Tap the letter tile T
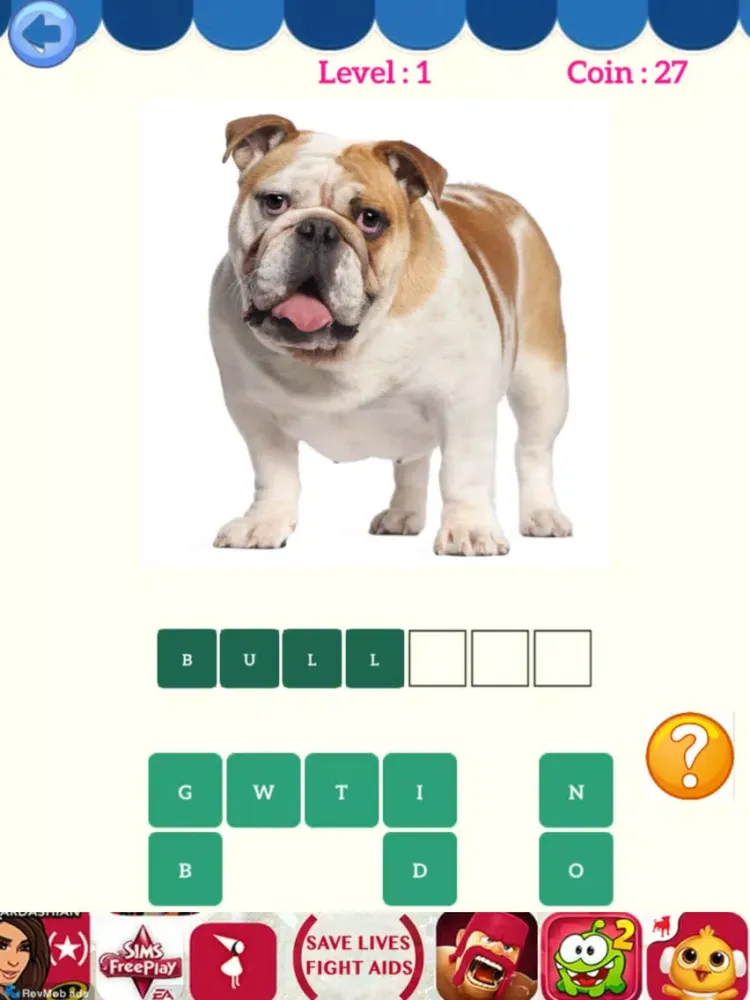This screenshot has height=1000, width=750. (341, 793)
